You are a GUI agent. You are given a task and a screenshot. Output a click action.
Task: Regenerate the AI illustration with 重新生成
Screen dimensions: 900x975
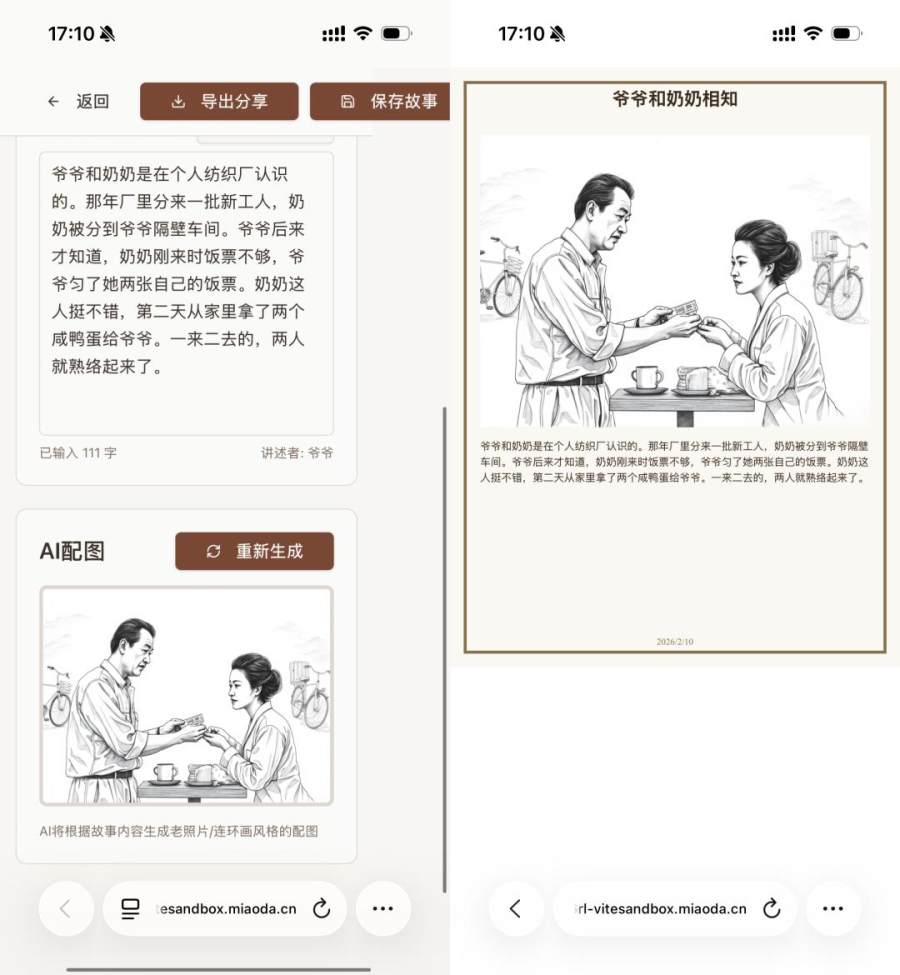pos(254,551)
